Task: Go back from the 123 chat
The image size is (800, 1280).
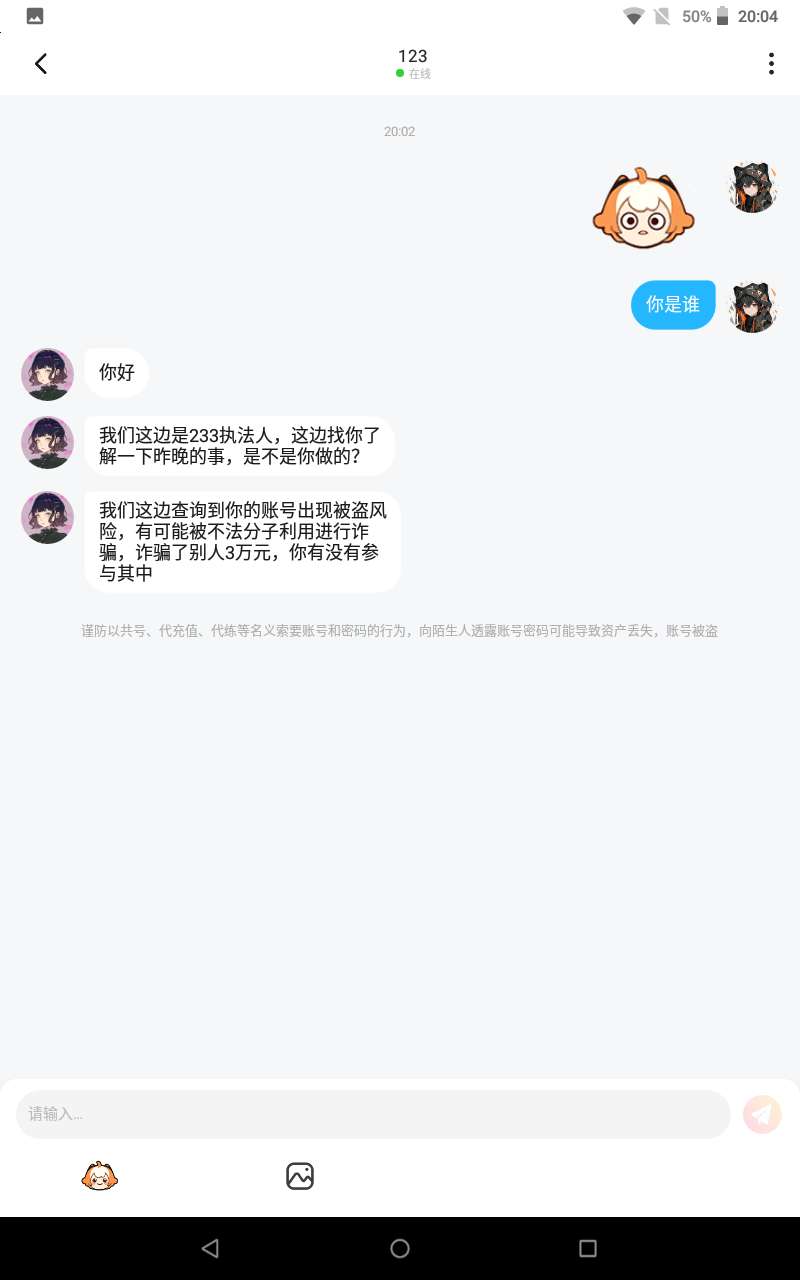Action: click(41, 64)
